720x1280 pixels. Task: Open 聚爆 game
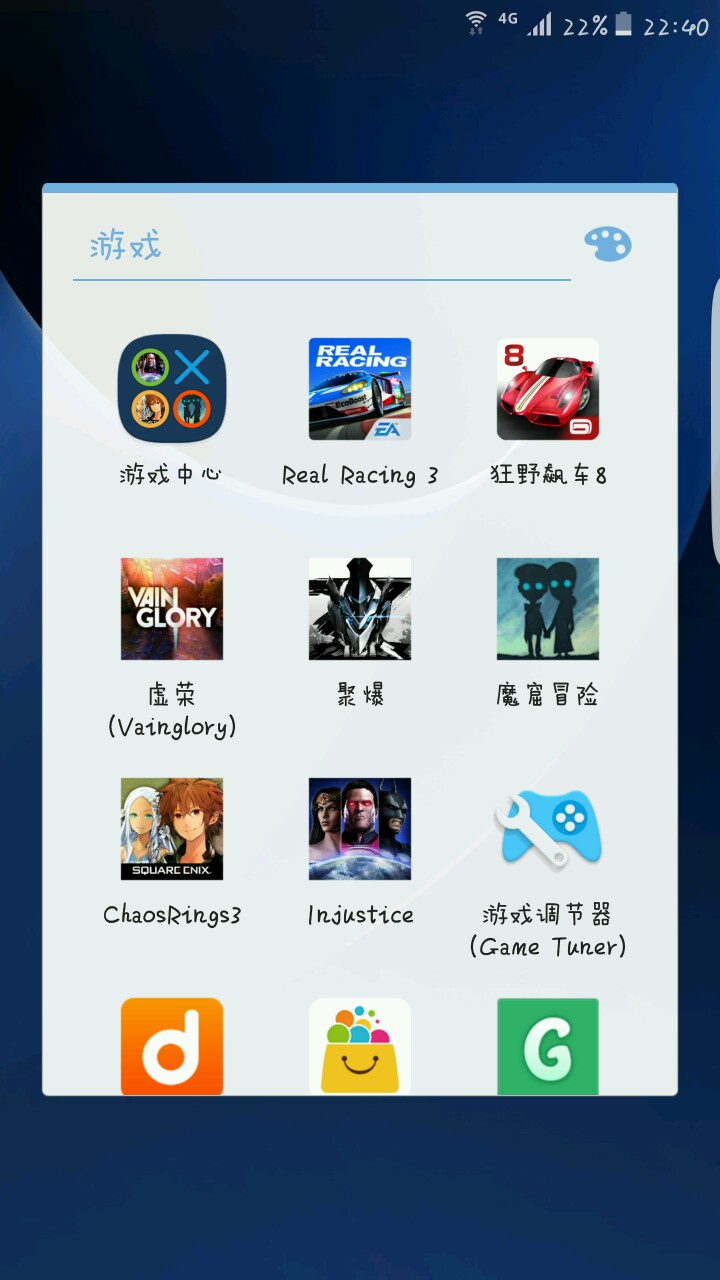click(x=360, y=609)
